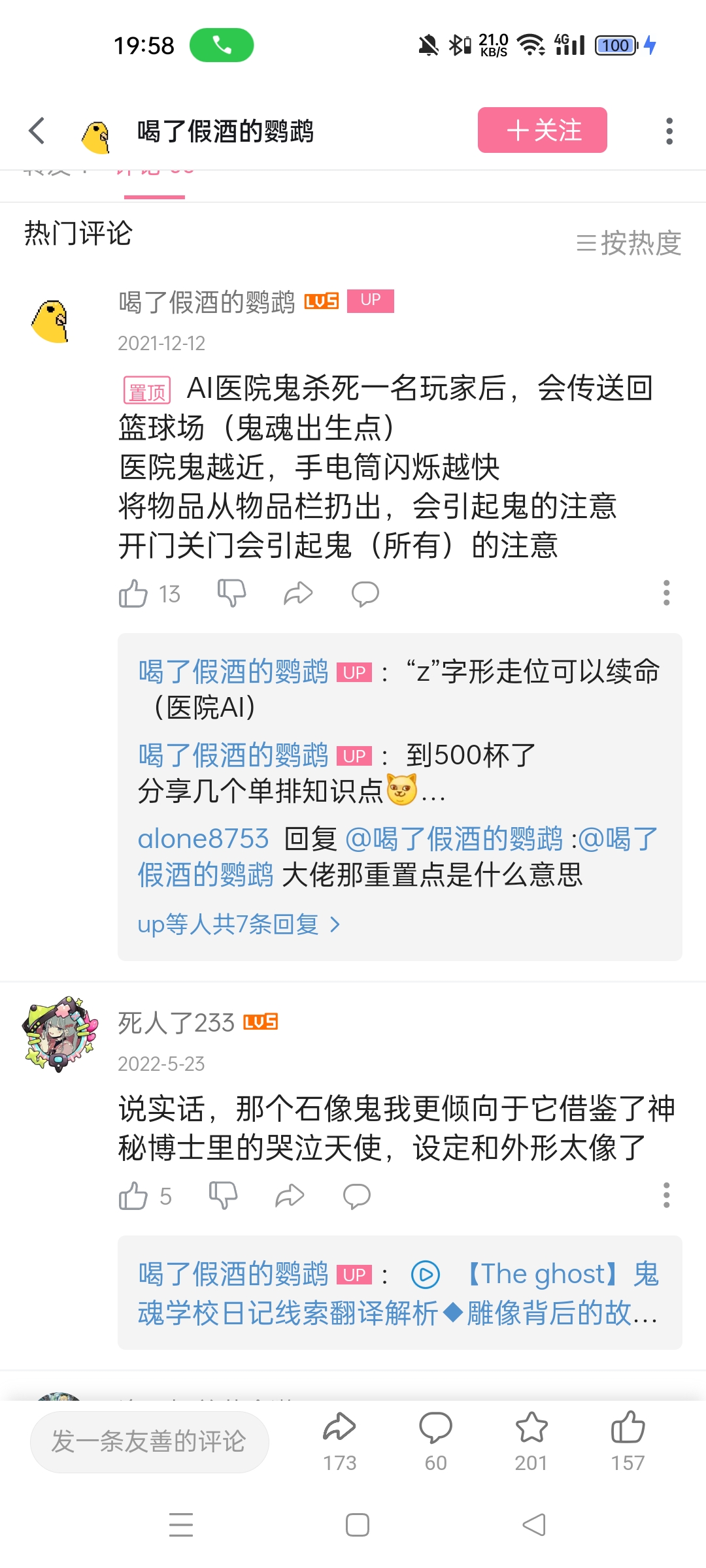Like the pinned comment with 13 likes
This screenshot has height=1568, width=706.
coord(134,594)
